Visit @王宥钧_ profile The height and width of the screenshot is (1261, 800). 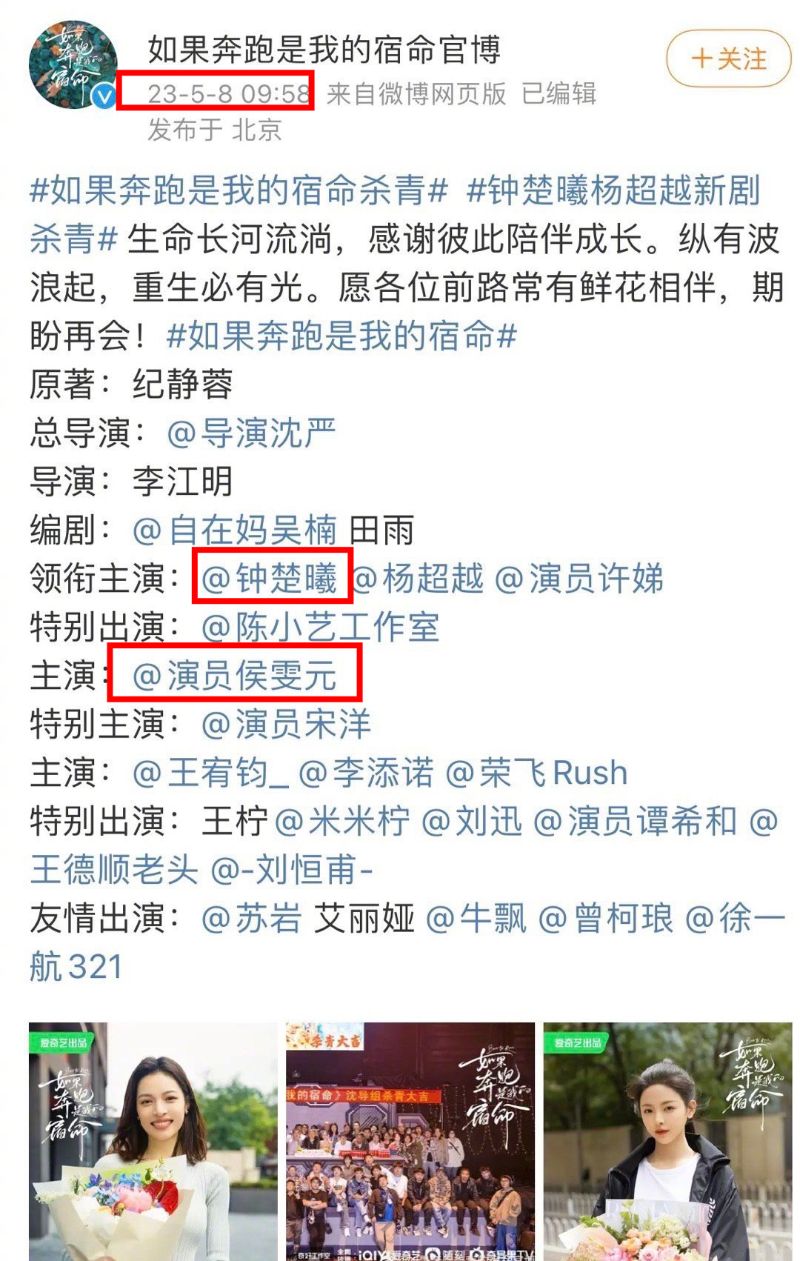(209, 773)
